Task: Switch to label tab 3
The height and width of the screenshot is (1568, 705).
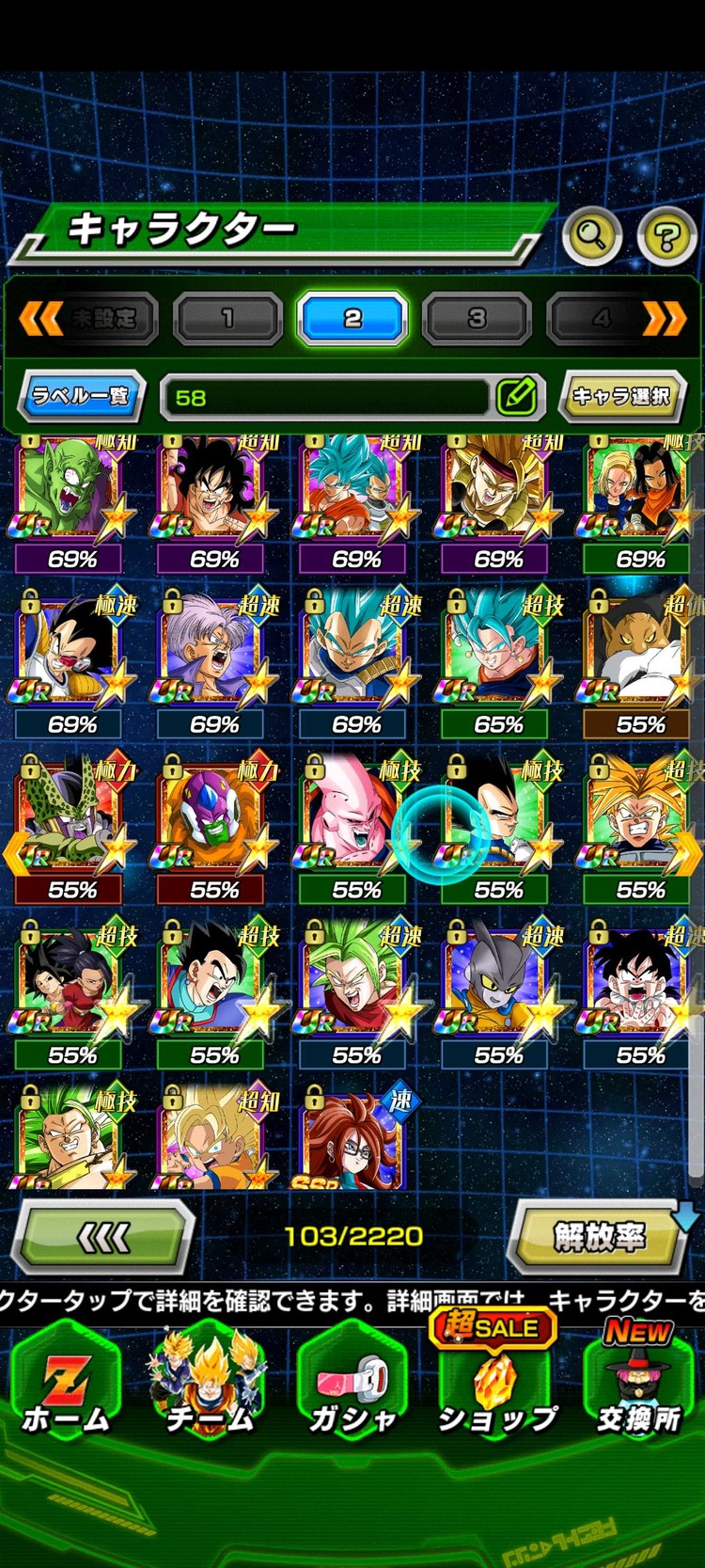Action: [477, 319]
